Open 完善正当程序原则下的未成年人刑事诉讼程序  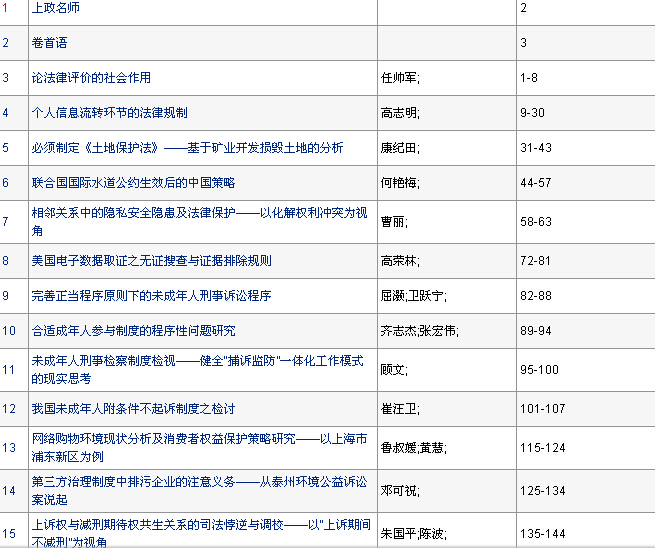tap(151, 296)
